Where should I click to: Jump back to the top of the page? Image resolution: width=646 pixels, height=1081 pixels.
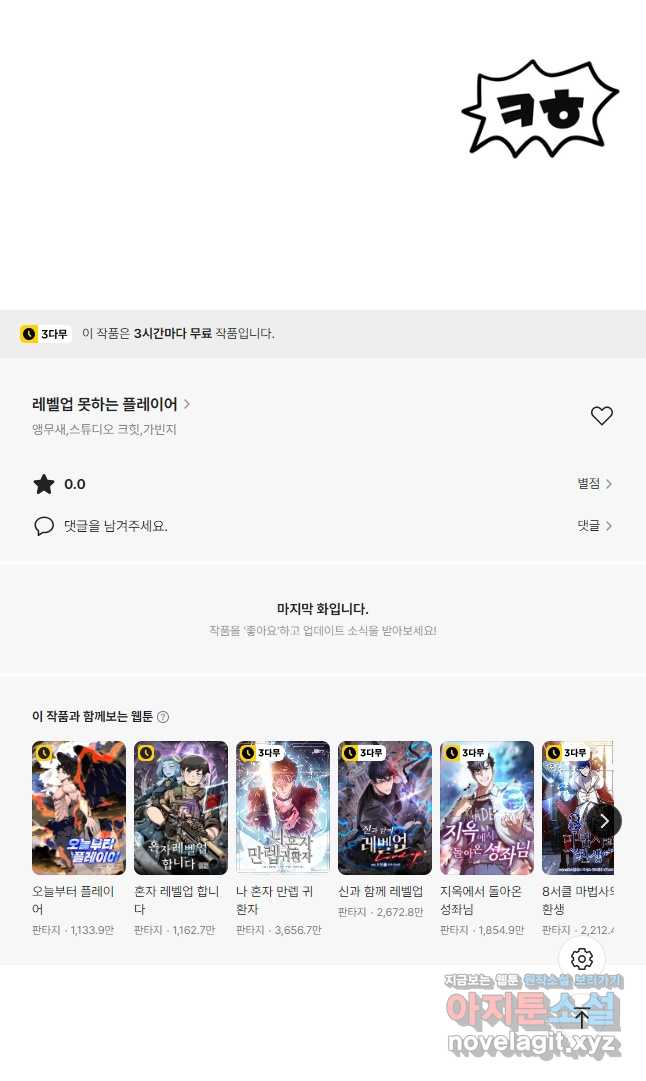pyautogui.click(x=582, y=1019)
